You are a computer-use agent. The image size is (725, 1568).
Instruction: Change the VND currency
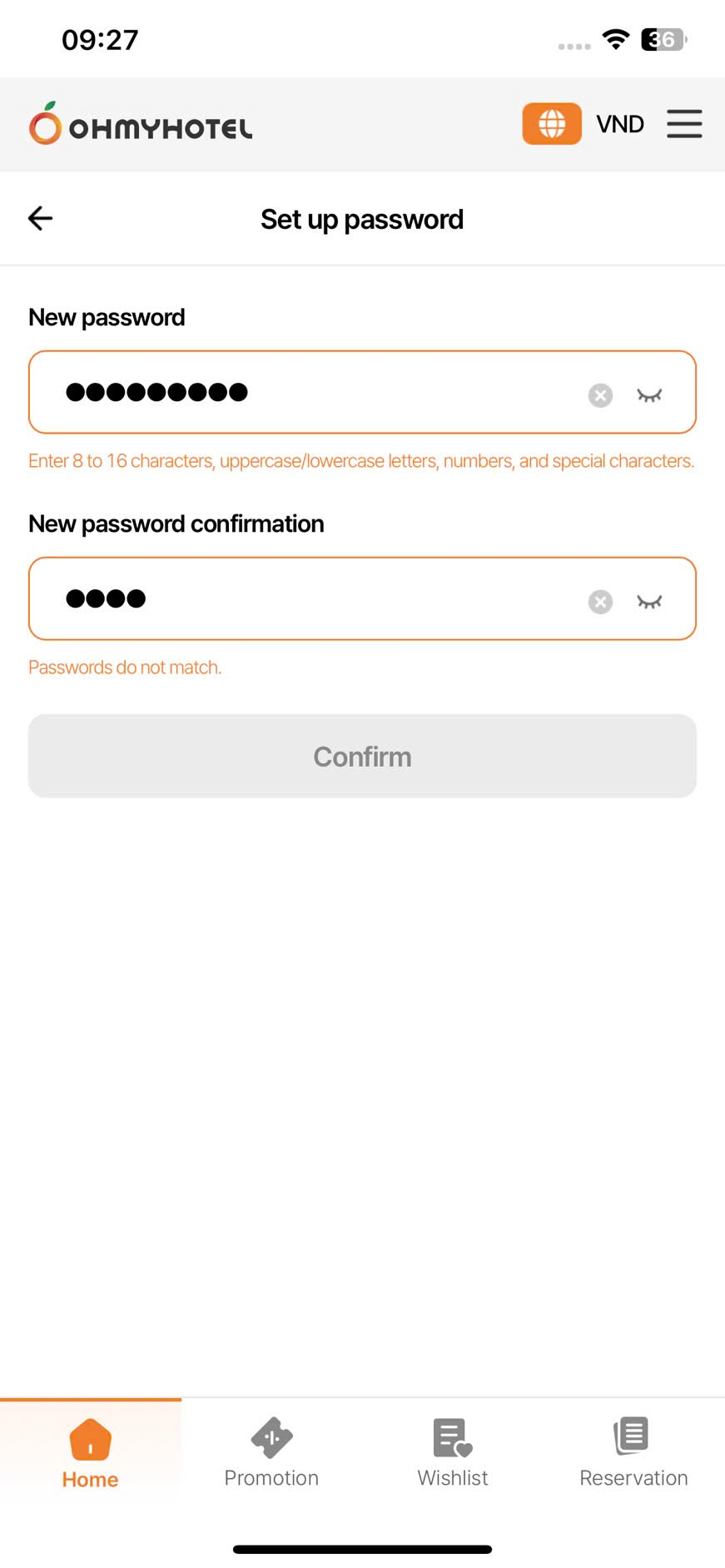click(x=620, y=124)
